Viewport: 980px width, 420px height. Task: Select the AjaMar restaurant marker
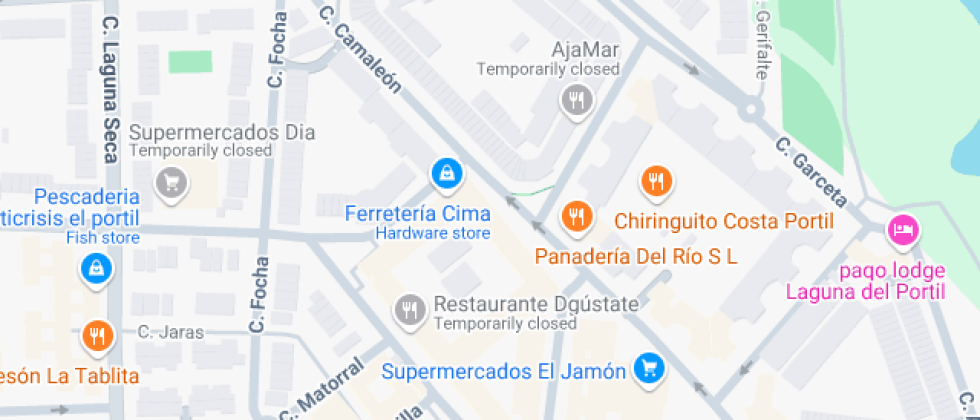tap(576, 100)
